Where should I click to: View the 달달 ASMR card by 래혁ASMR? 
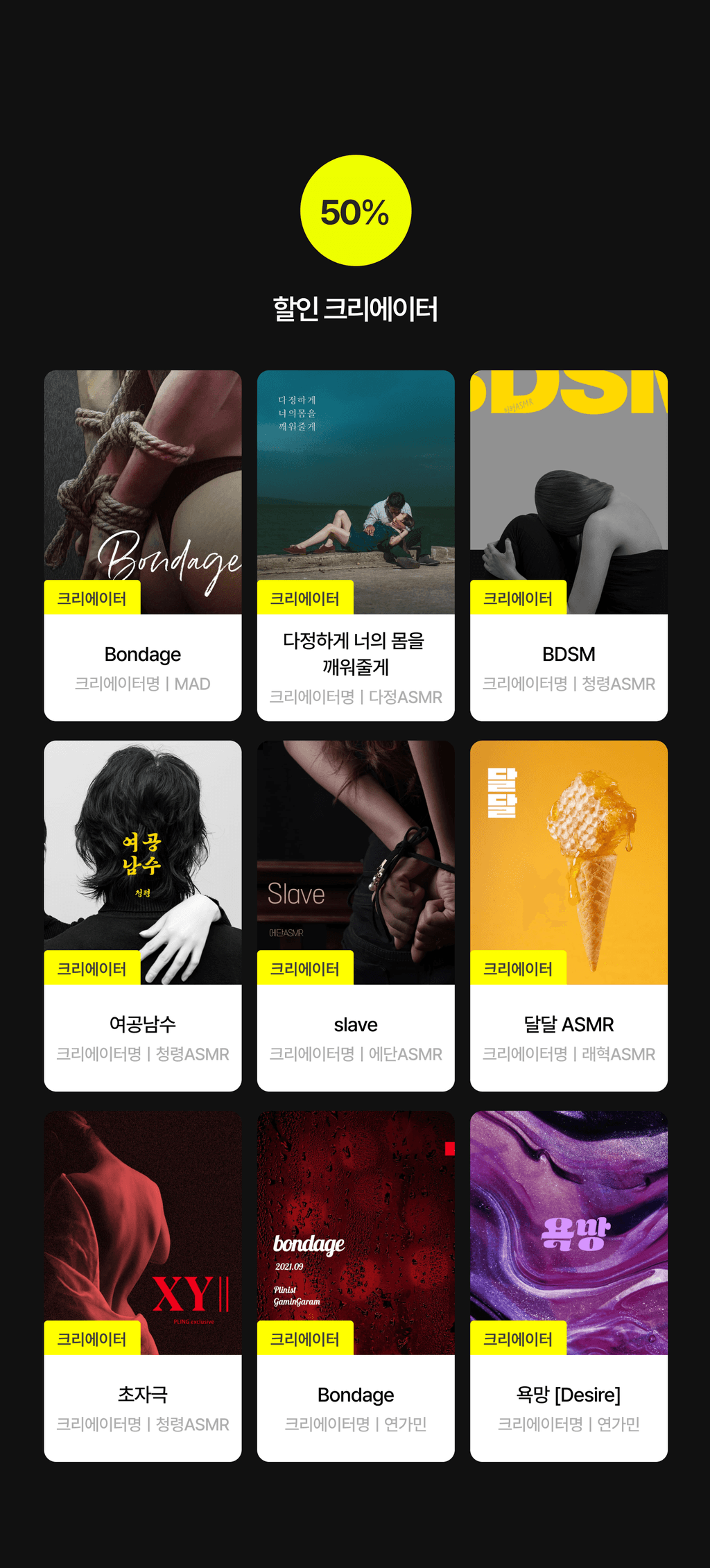pos(569,916)
